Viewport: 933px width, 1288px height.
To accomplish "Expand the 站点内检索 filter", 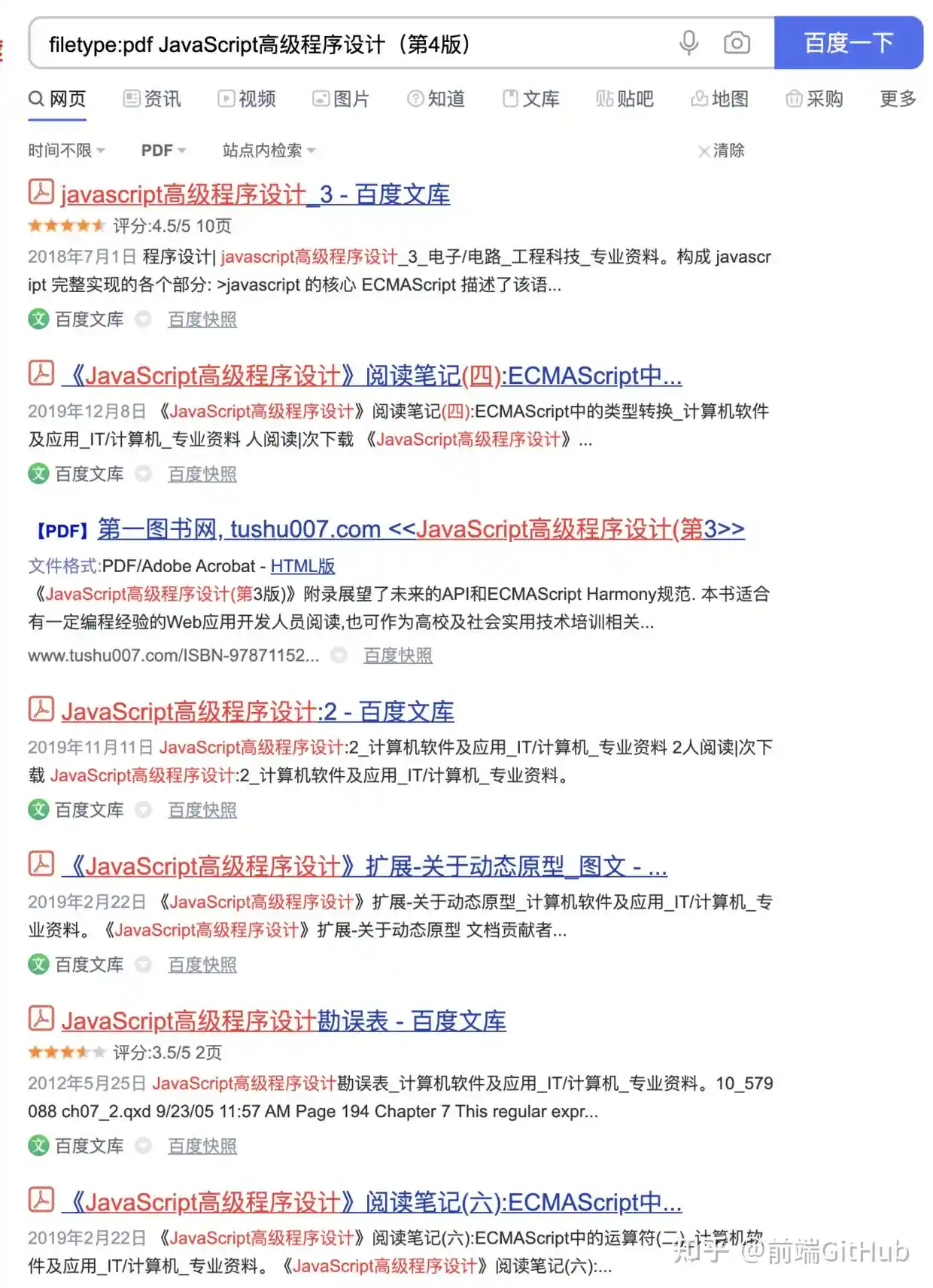I will [x=269, y=151].
